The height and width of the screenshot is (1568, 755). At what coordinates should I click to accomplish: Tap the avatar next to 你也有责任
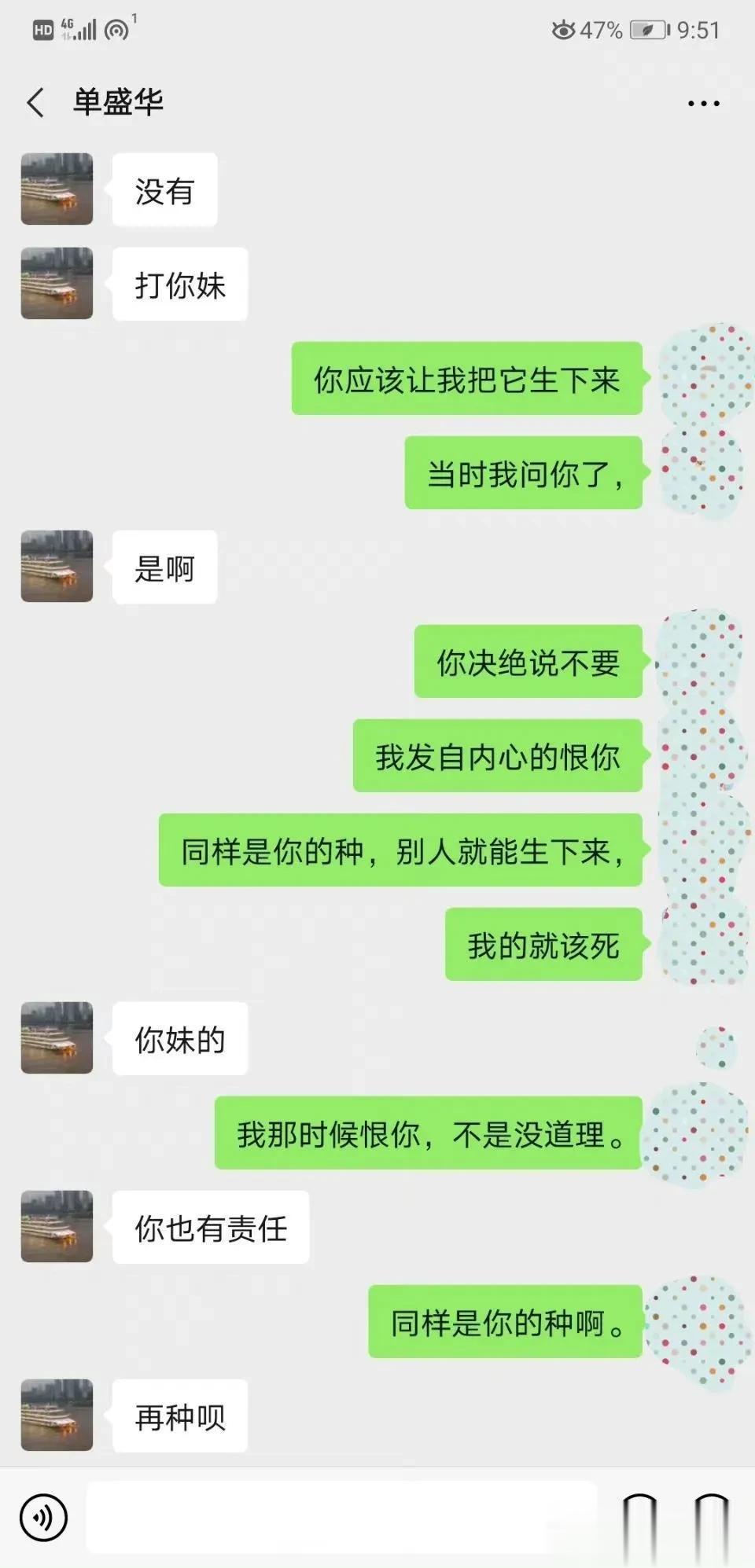57,1227
